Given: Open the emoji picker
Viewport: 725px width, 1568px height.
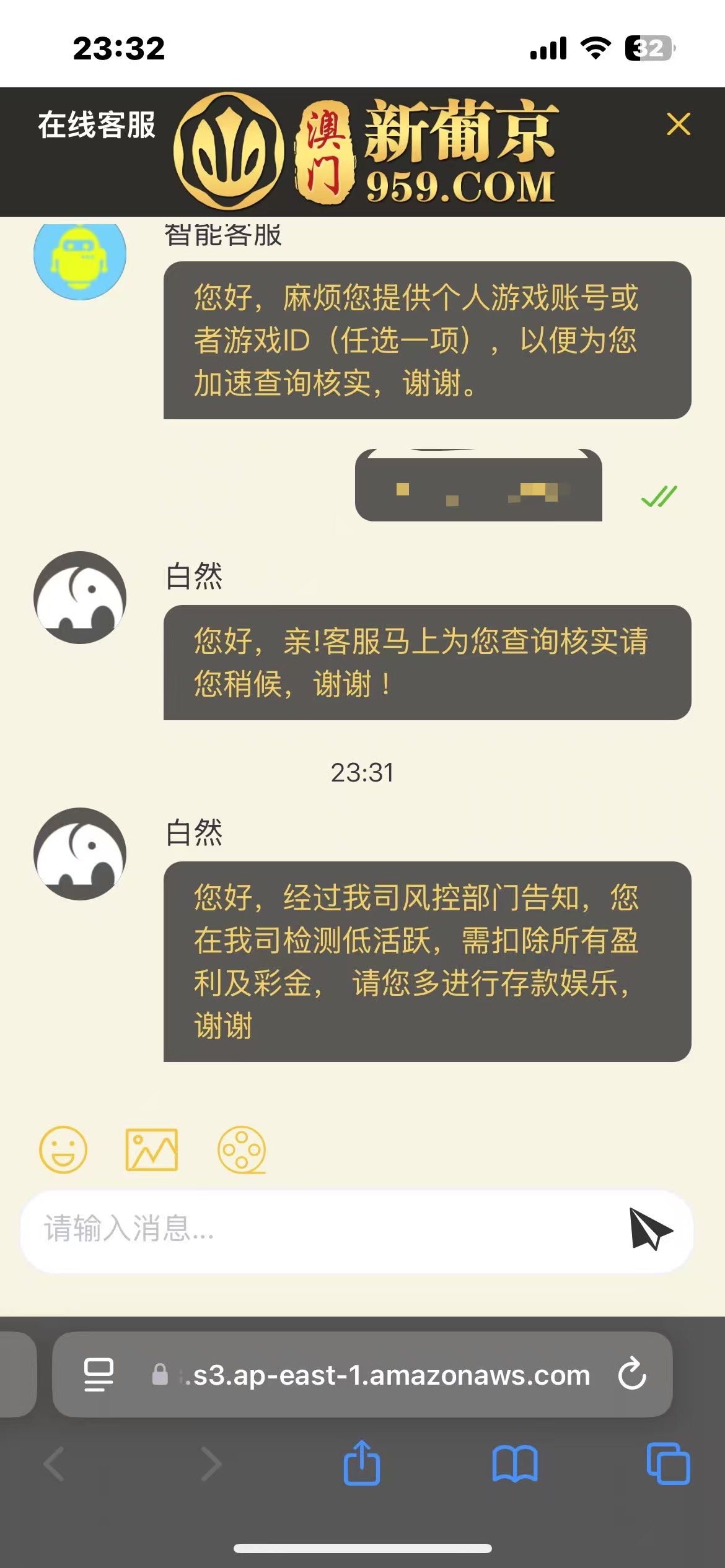Looking at the screenshot, I should [63, 1149].
